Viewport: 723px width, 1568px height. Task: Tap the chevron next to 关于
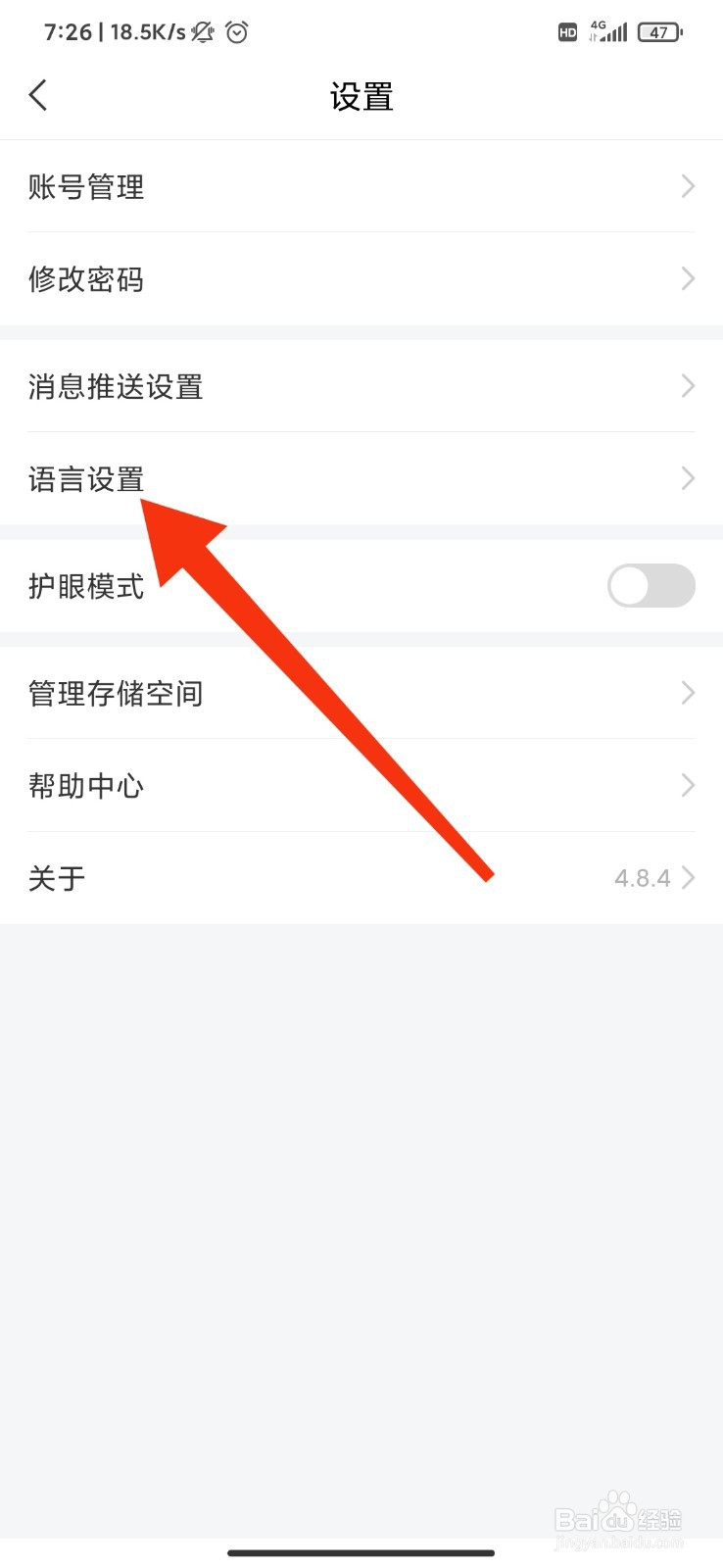point(687,877)
